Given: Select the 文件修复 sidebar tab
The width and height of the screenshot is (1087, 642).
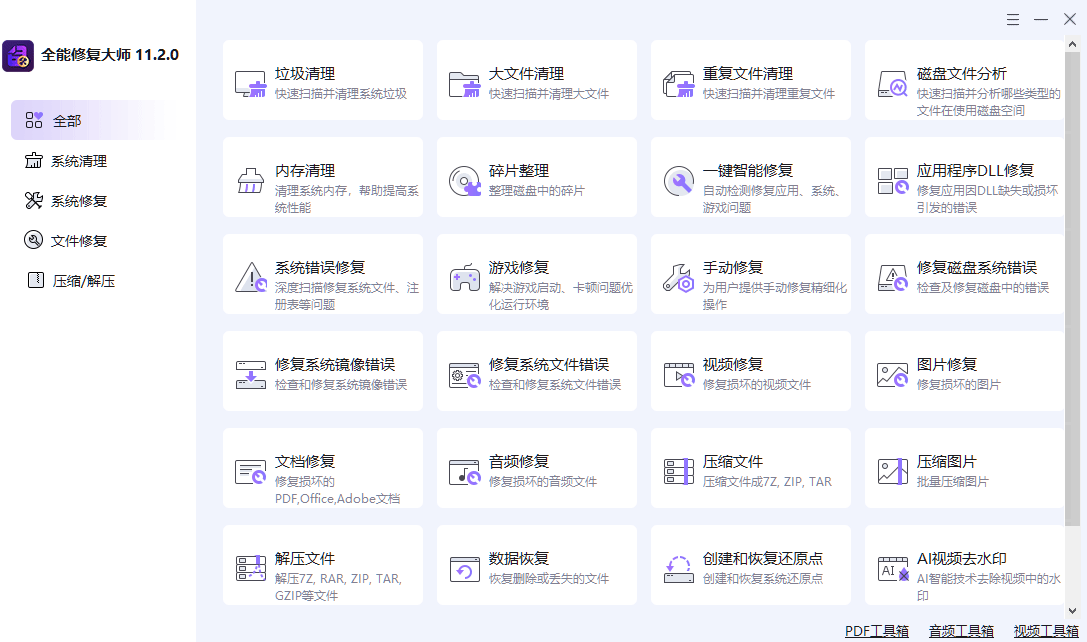Looking at the screenshot, I should coord(78,241).
